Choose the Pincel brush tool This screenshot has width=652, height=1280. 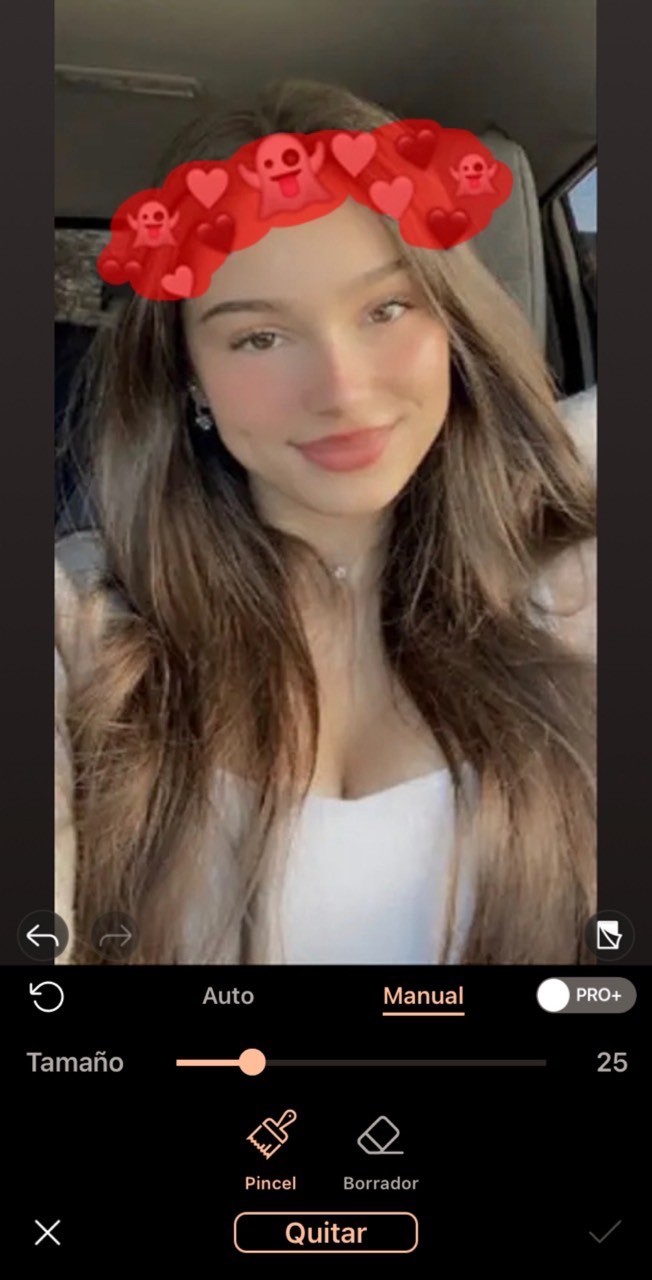coord(271,1150)
